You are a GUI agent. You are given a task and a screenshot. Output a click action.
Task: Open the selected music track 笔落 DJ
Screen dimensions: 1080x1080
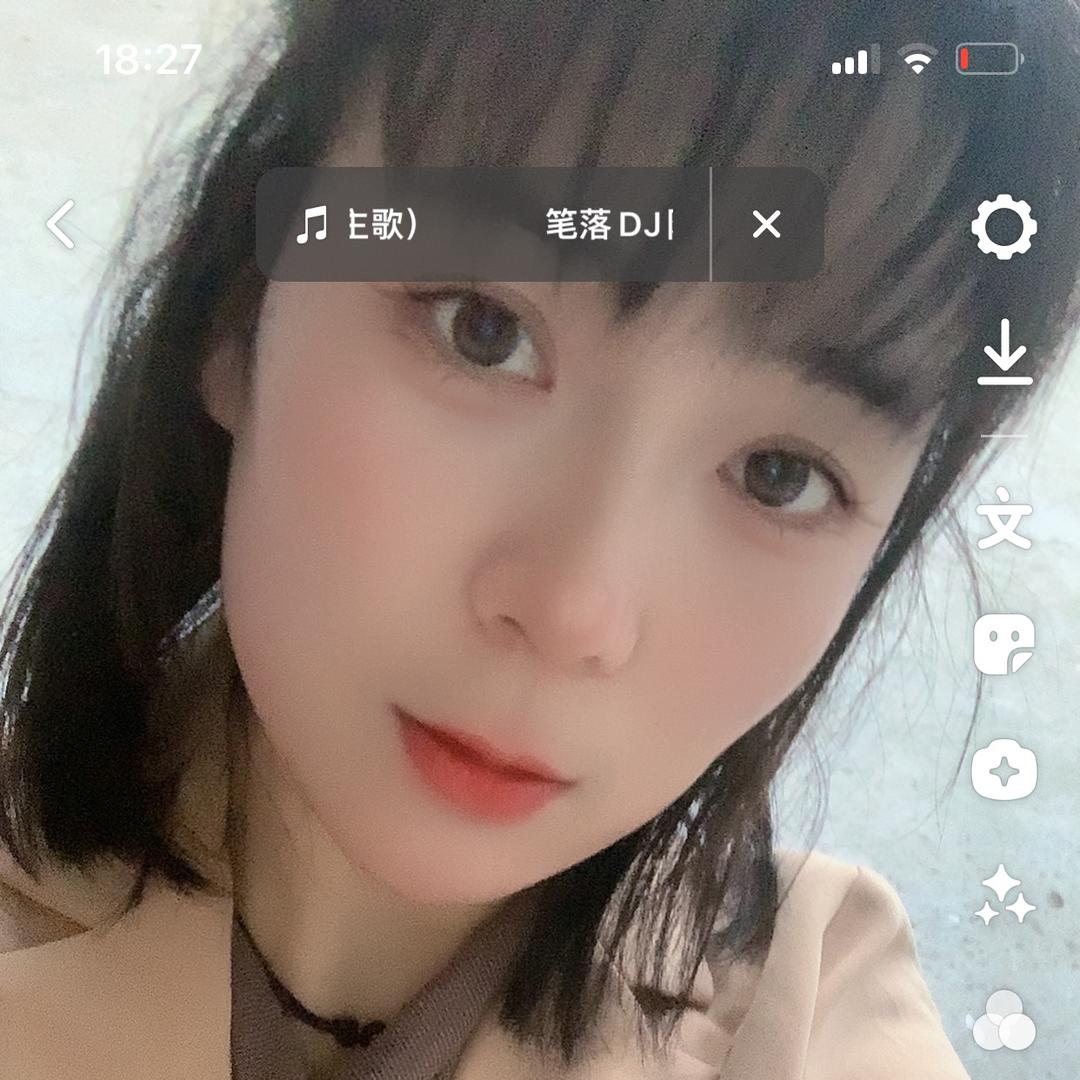click(x=485, y=225)
